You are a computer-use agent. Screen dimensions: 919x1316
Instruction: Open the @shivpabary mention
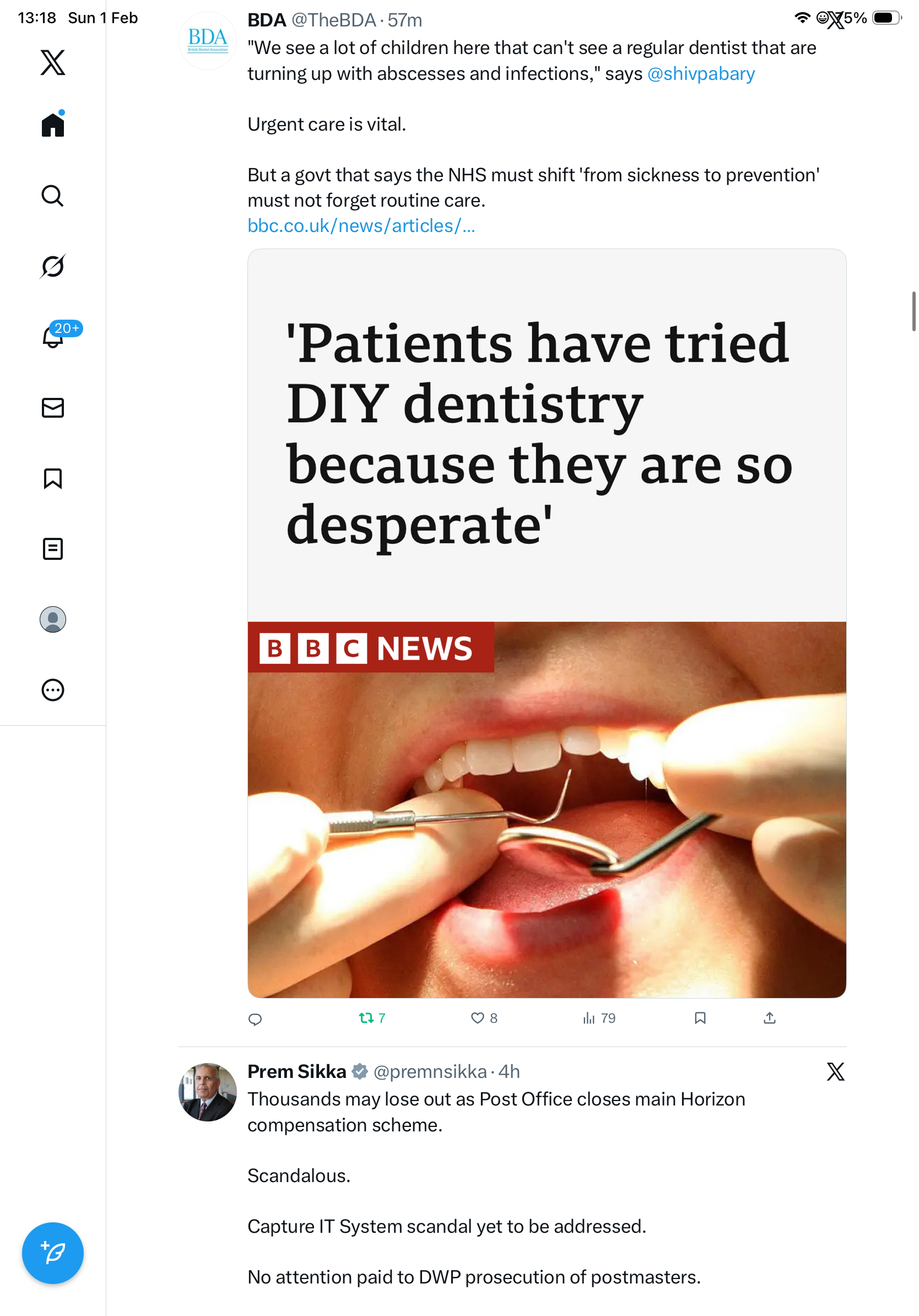click(701, 74)
